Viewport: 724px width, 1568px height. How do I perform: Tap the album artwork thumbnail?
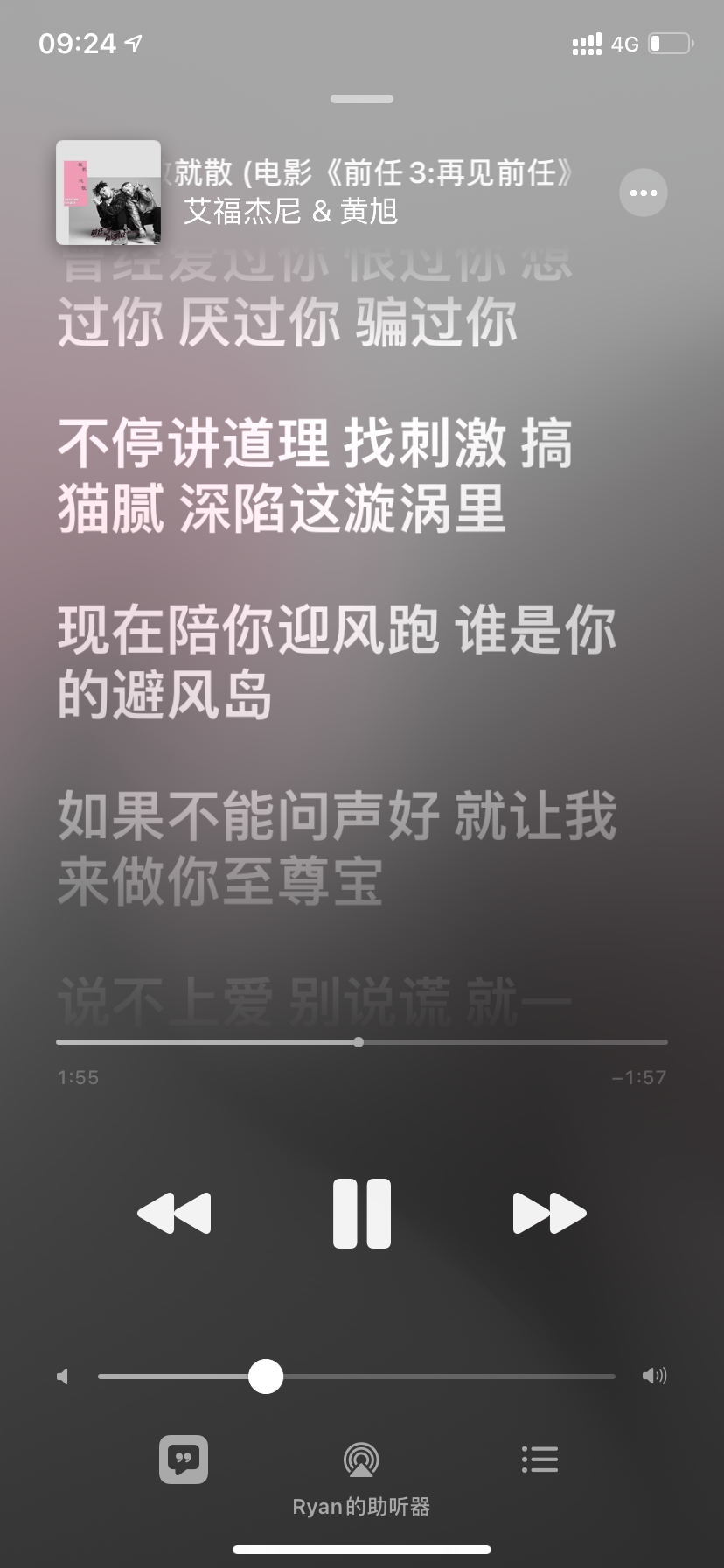pos(108,192)
